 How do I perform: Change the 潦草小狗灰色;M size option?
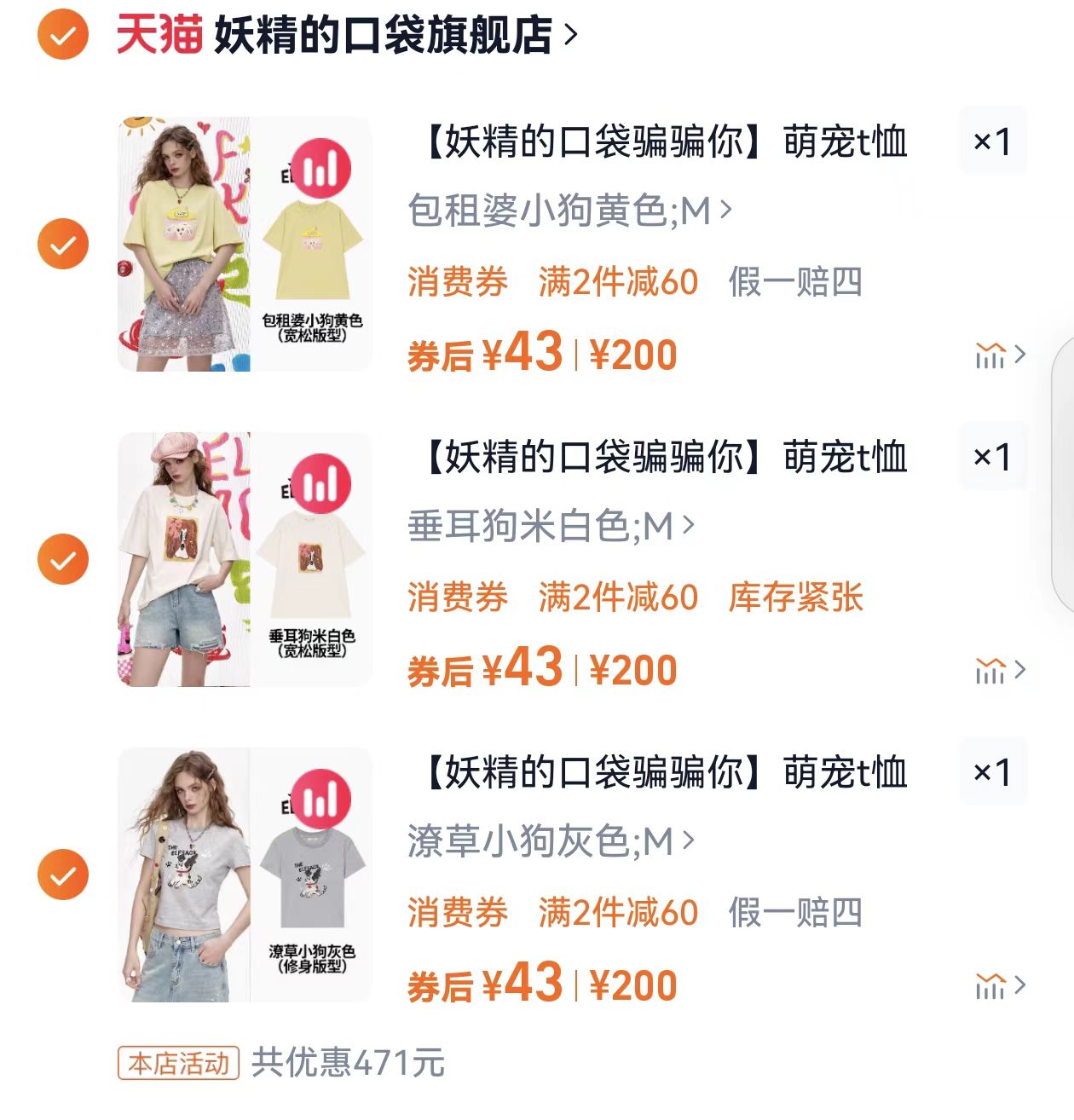551,841
